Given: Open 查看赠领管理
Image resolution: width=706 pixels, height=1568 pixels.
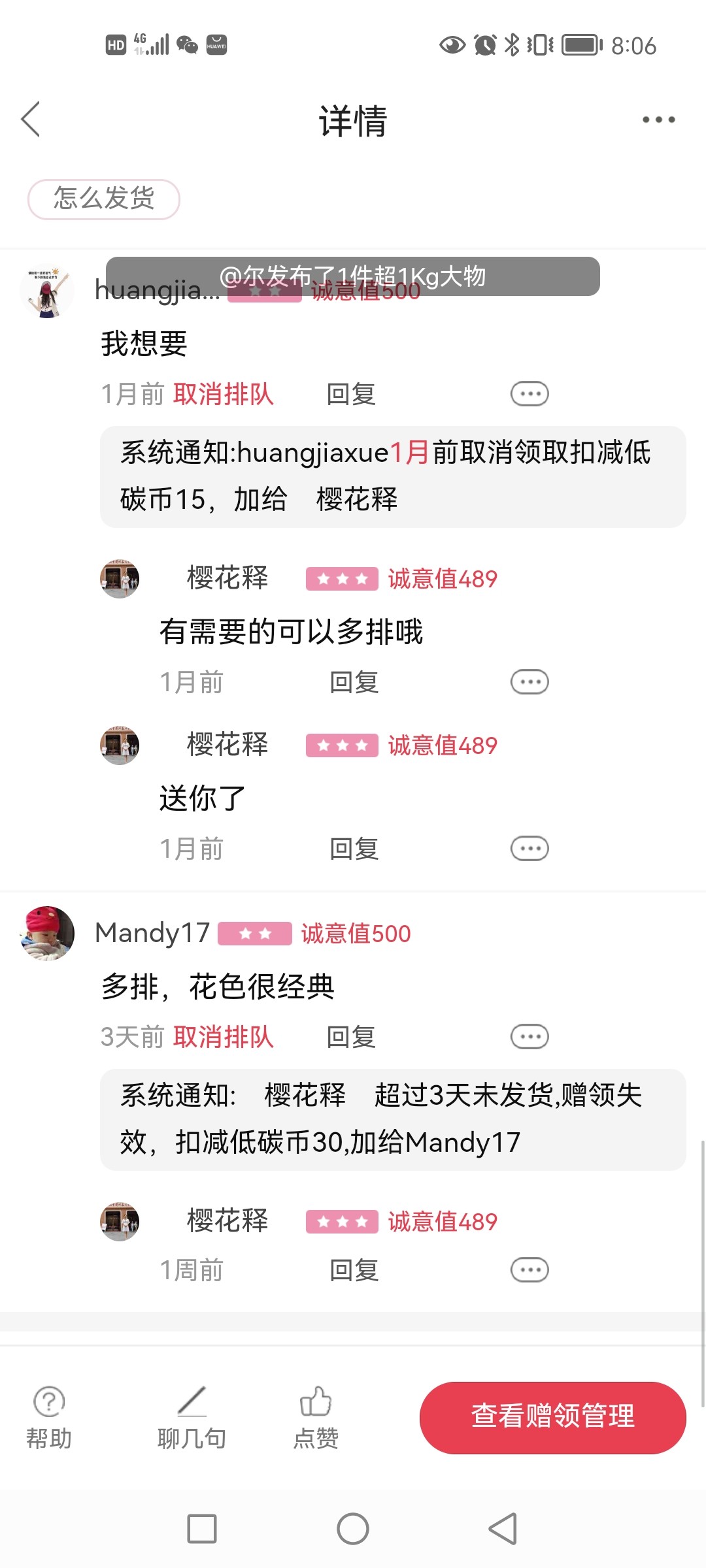Looking at the screenshot, I should click(x=552, y=1417).
